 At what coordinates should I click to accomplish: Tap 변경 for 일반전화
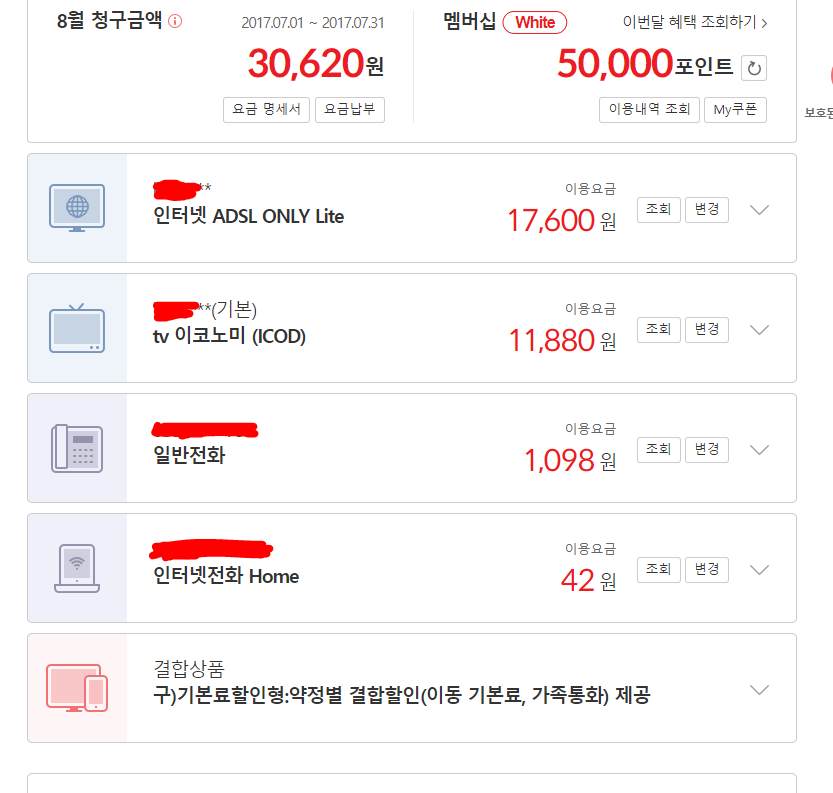tap(707, 450)
